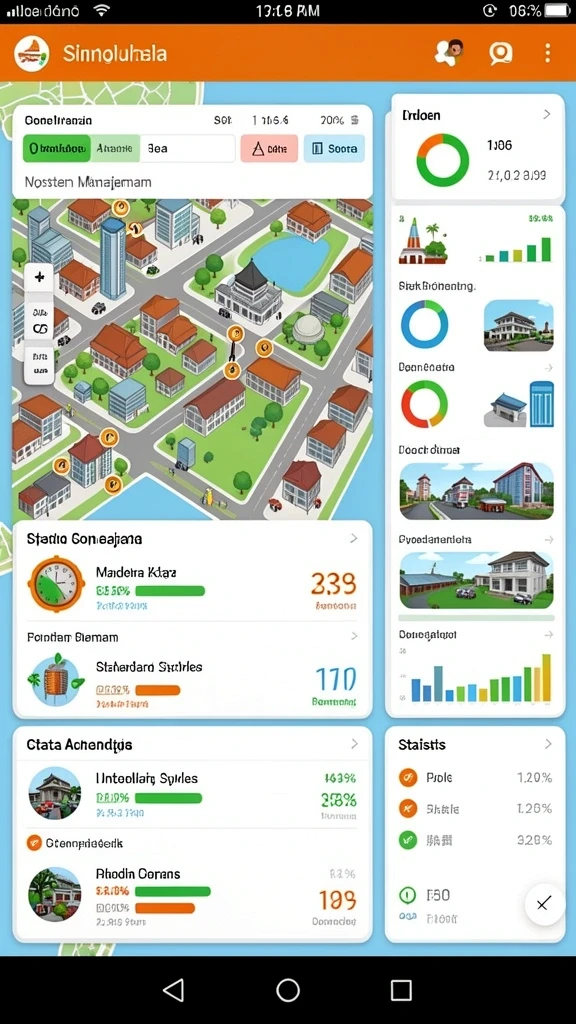Open the Stahderdd Sutdries row
The width and height of the screenshot is (576, 1024).
click(x=193, y=680)
